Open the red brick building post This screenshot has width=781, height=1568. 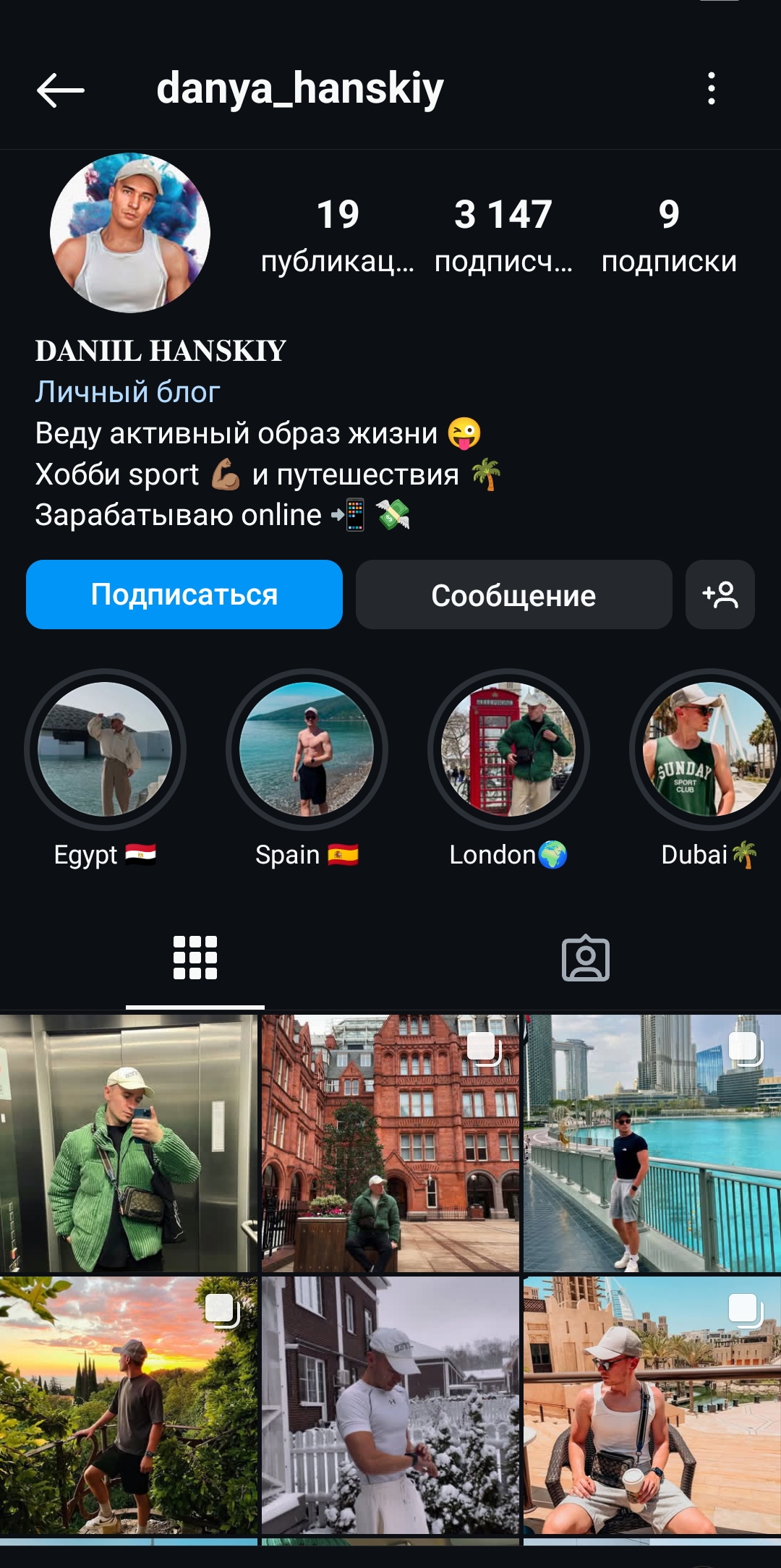click(x=390, y=1143)
